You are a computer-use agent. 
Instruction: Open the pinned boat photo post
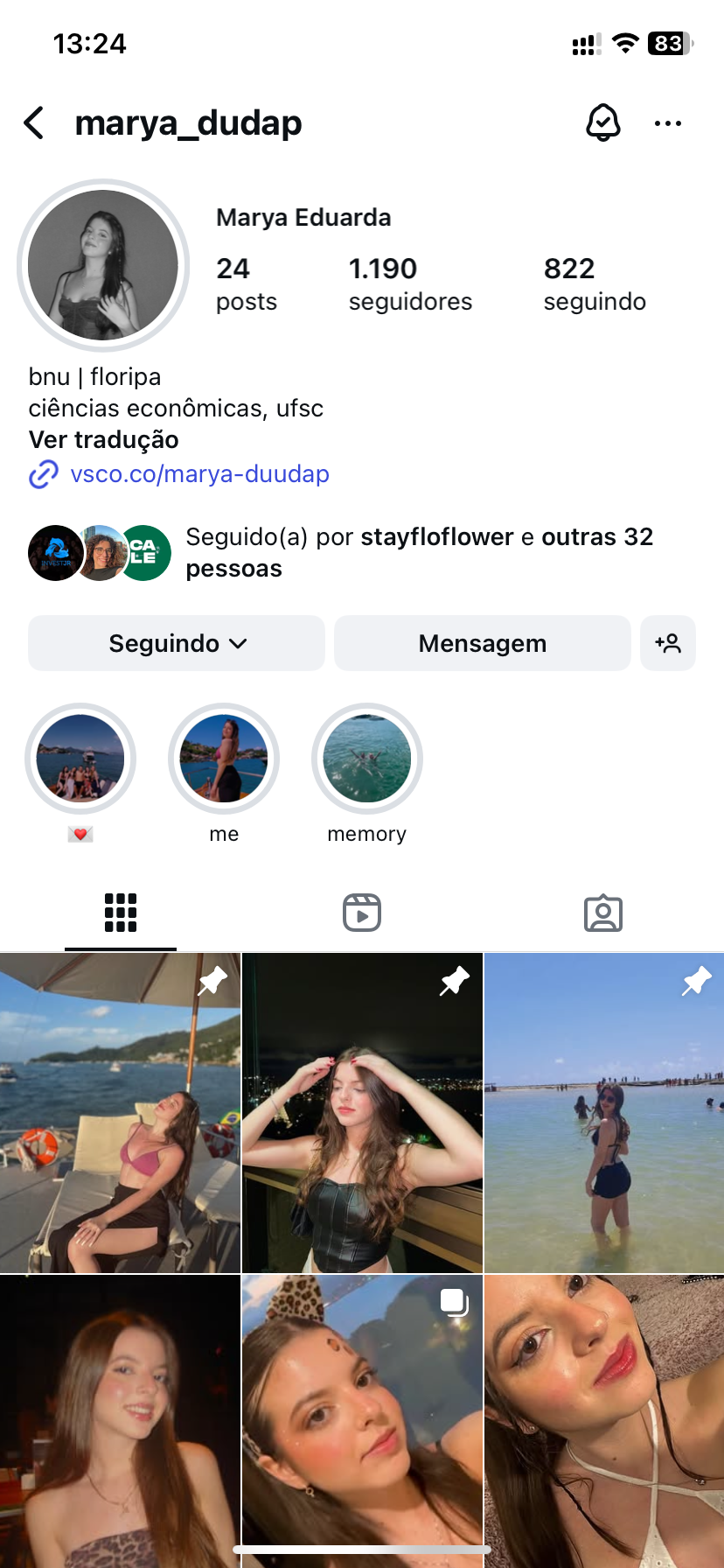120,1113
